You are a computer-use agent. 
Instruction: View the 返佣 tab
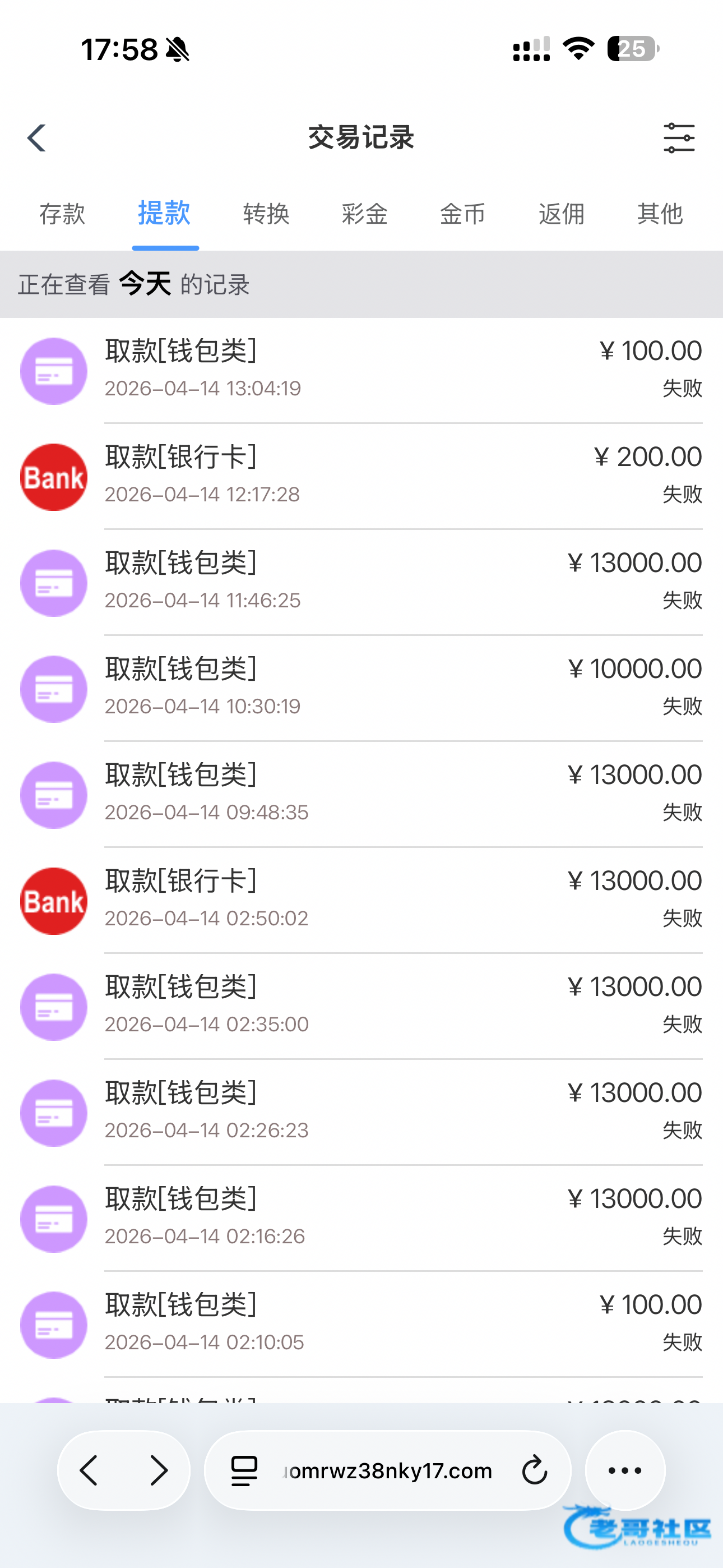tap(561, 214)
